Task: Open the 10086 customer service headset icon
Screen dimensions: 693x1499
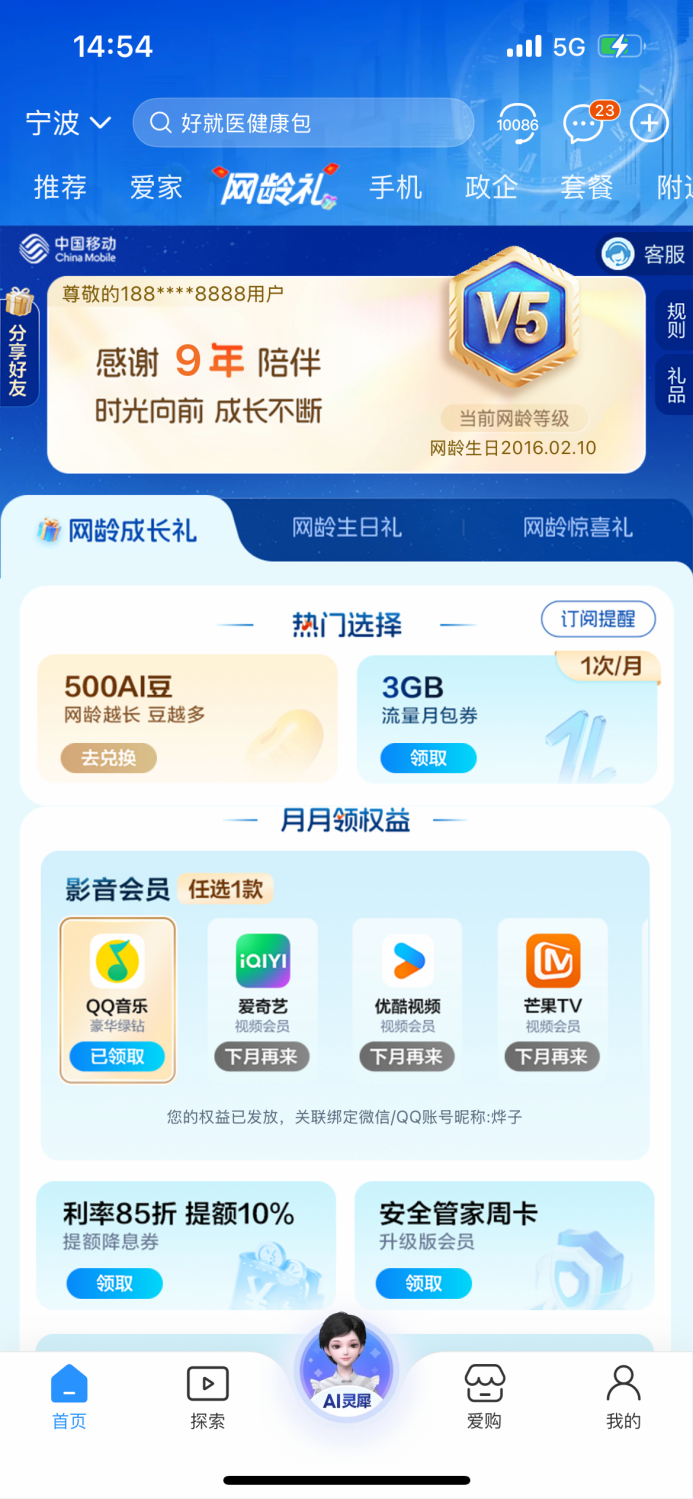Action: pyautogui.click(x=517, y=124)
